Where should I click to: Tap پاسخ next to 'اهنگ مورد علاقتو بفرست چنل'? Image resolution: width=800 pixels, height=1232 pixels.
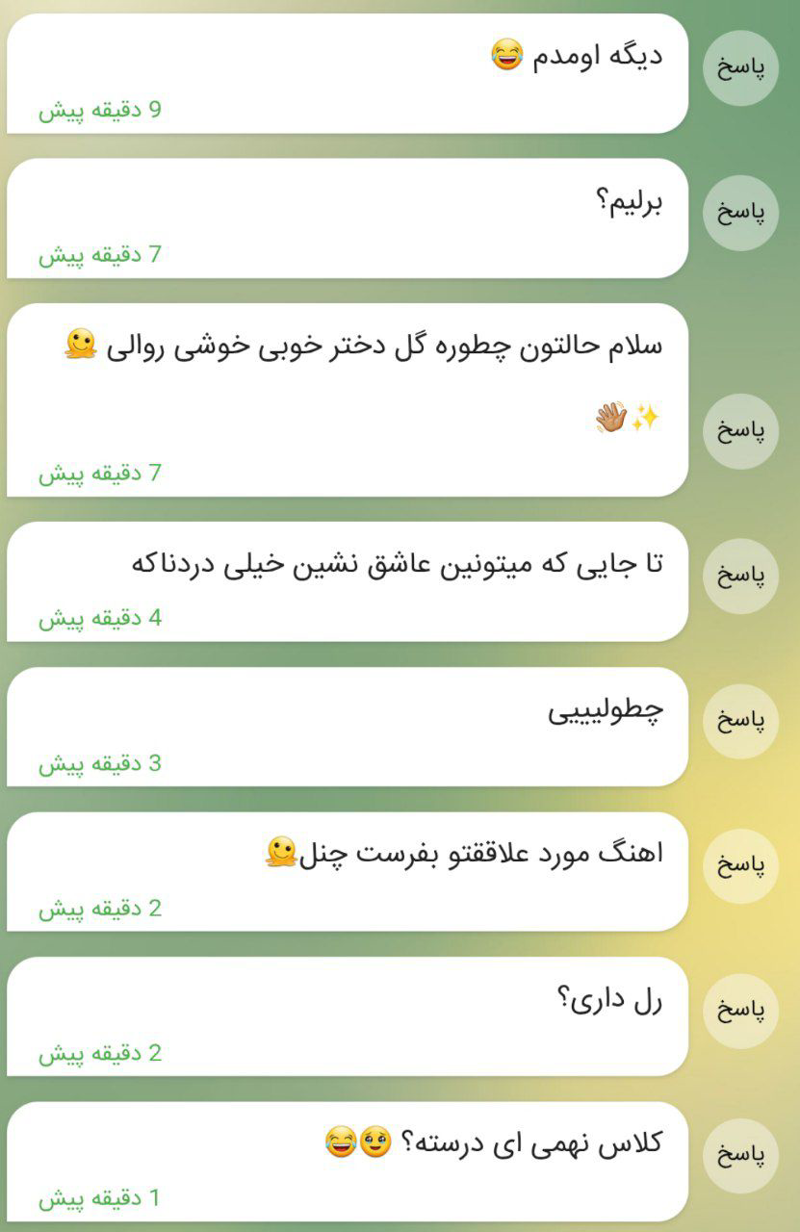[x=741, y=866]
